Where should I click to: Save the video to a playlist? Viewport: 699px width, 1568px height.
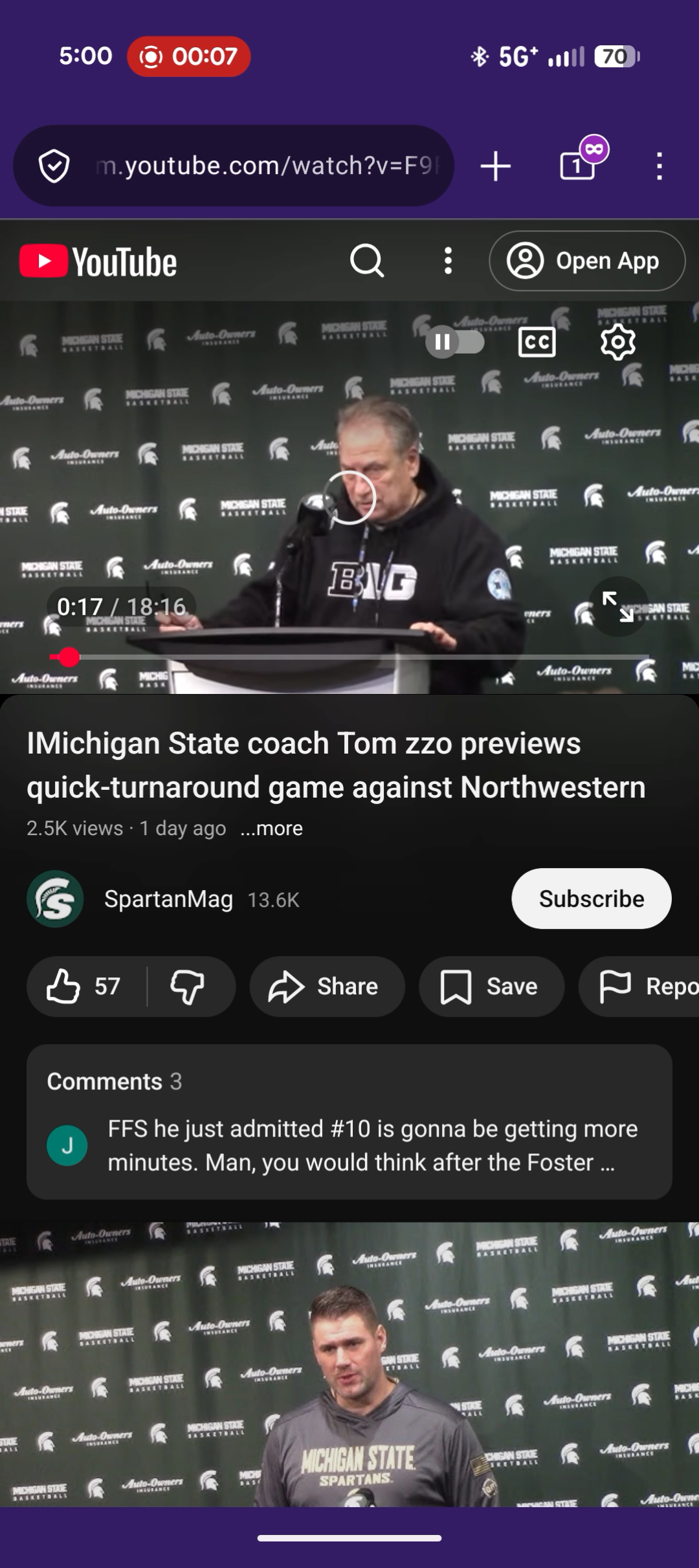[x=491, y=986]
